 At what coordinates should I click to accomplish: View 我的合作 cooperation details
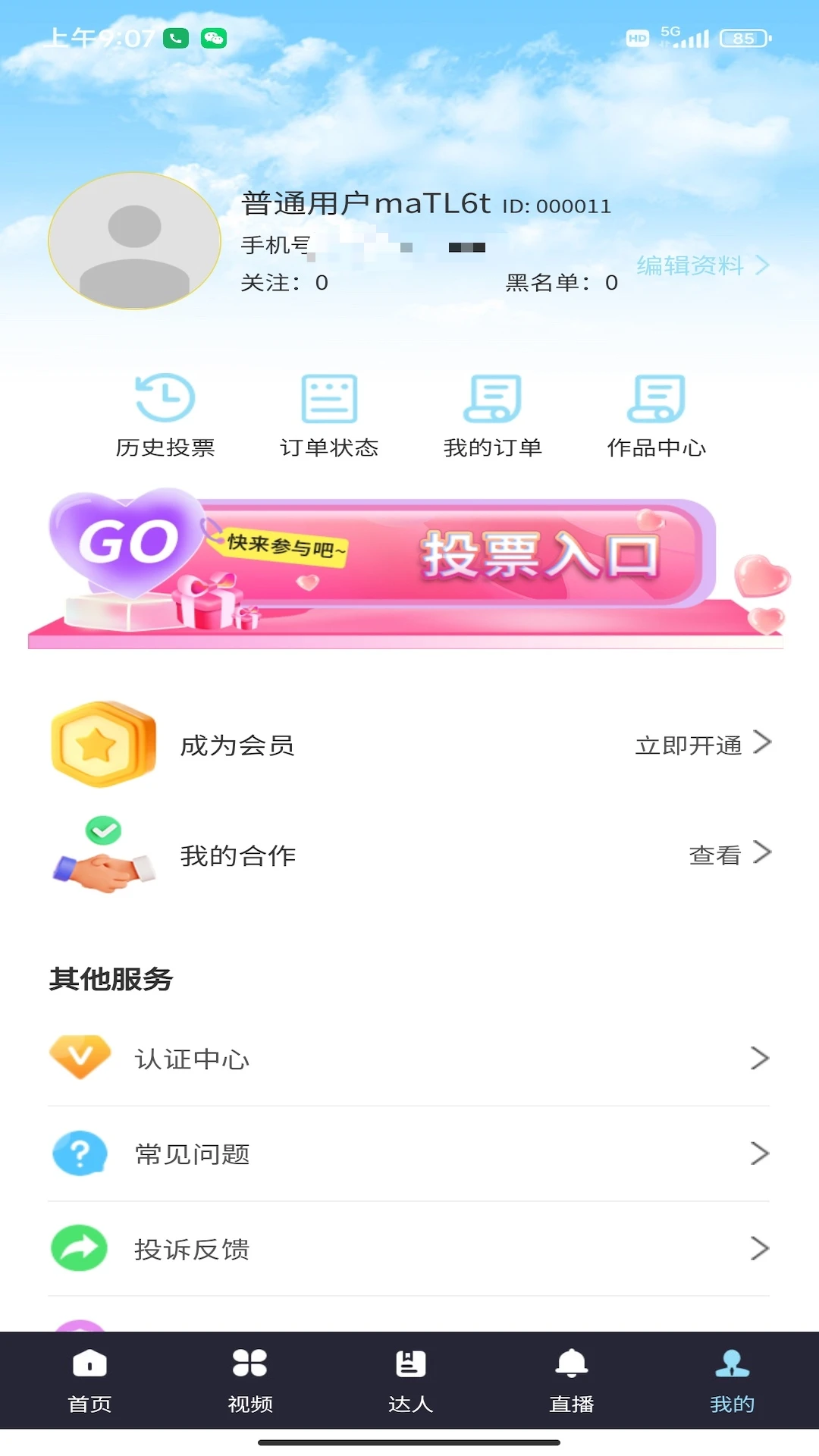(409, 855)
